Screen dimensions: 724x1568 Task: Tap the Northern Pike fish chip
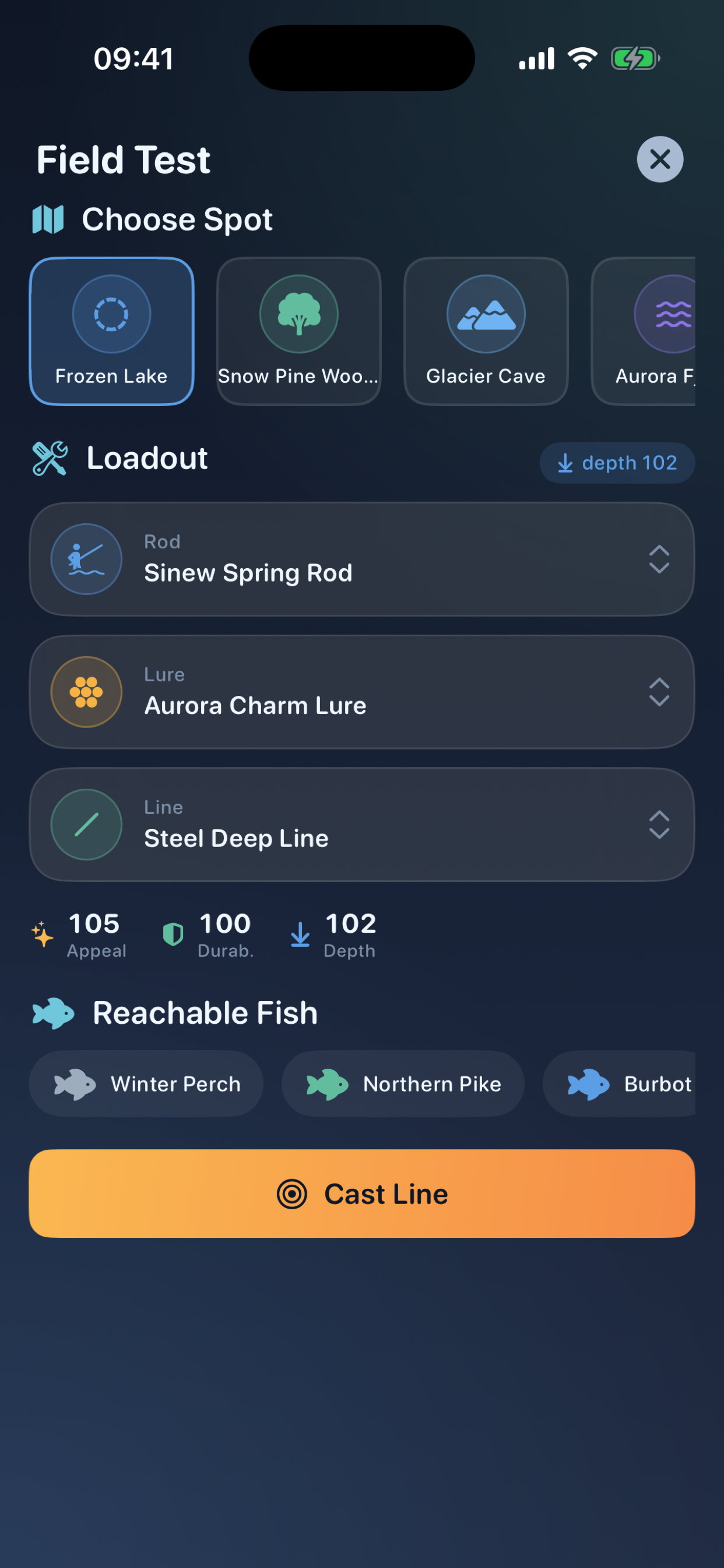pyautogui.click(x=403, y=1084)
